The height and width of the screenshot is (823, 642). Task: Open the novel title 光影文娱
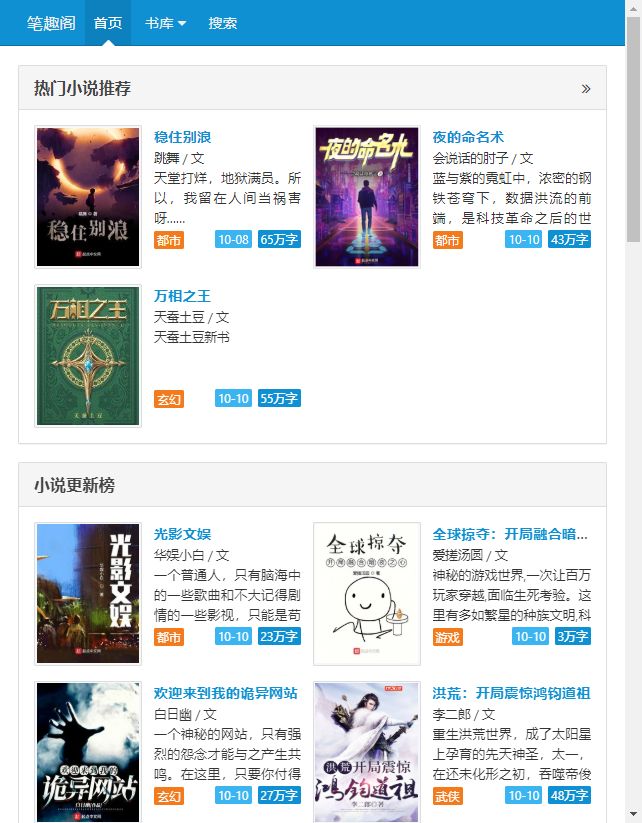(183, 534)
